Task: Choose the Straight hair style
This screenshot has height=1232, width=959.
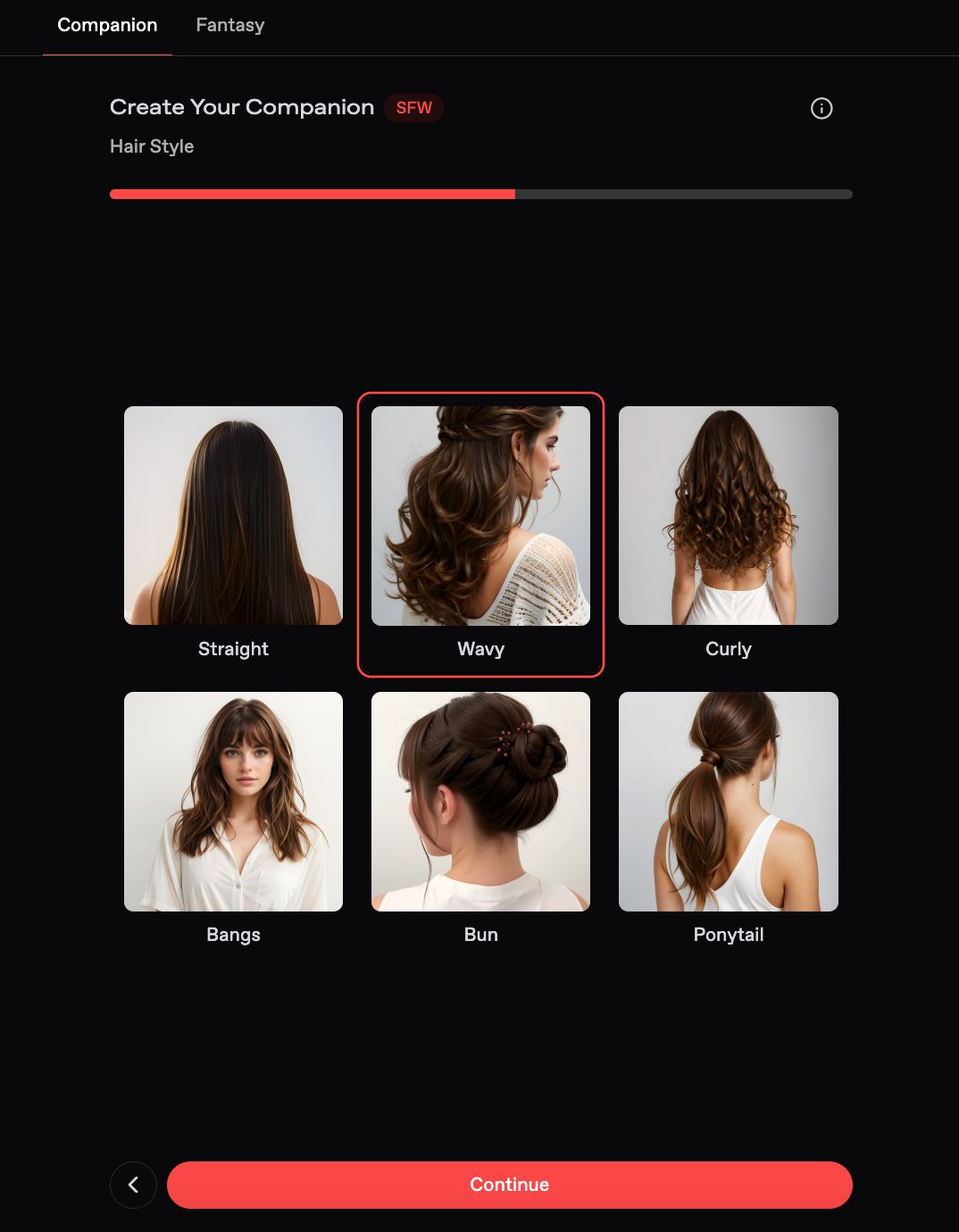Action: coord(233,516)
